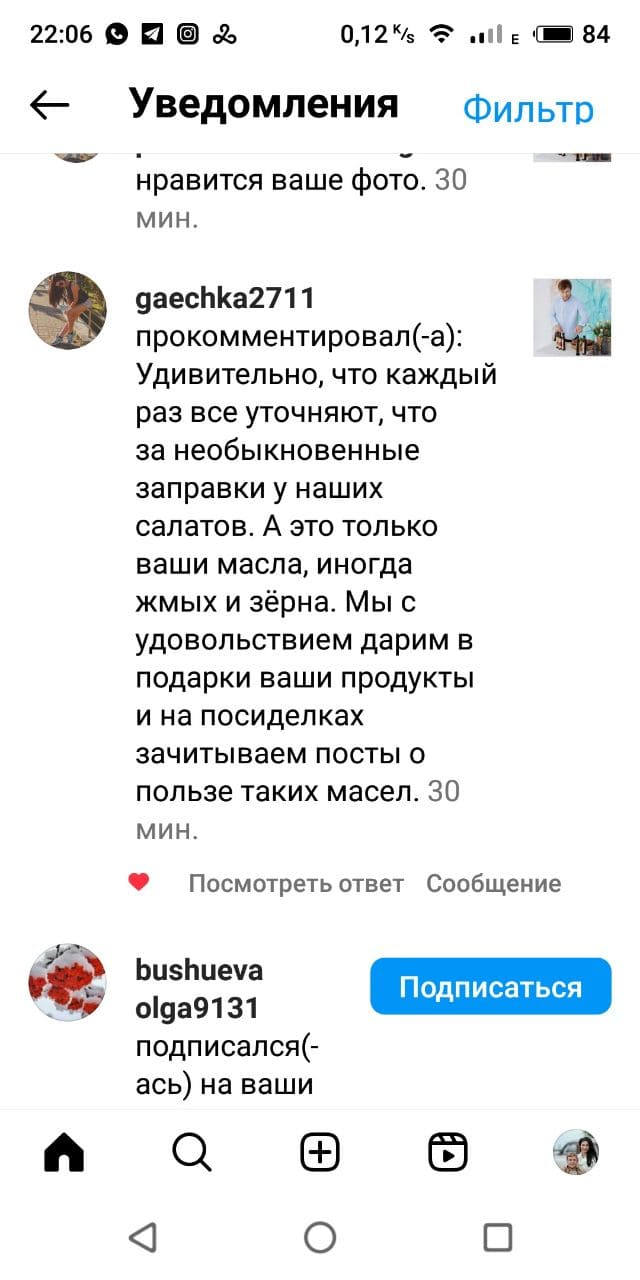Open gaechka2711's profile picture
The height and width of the screenshot is (1280, 640).
(67, 310)
